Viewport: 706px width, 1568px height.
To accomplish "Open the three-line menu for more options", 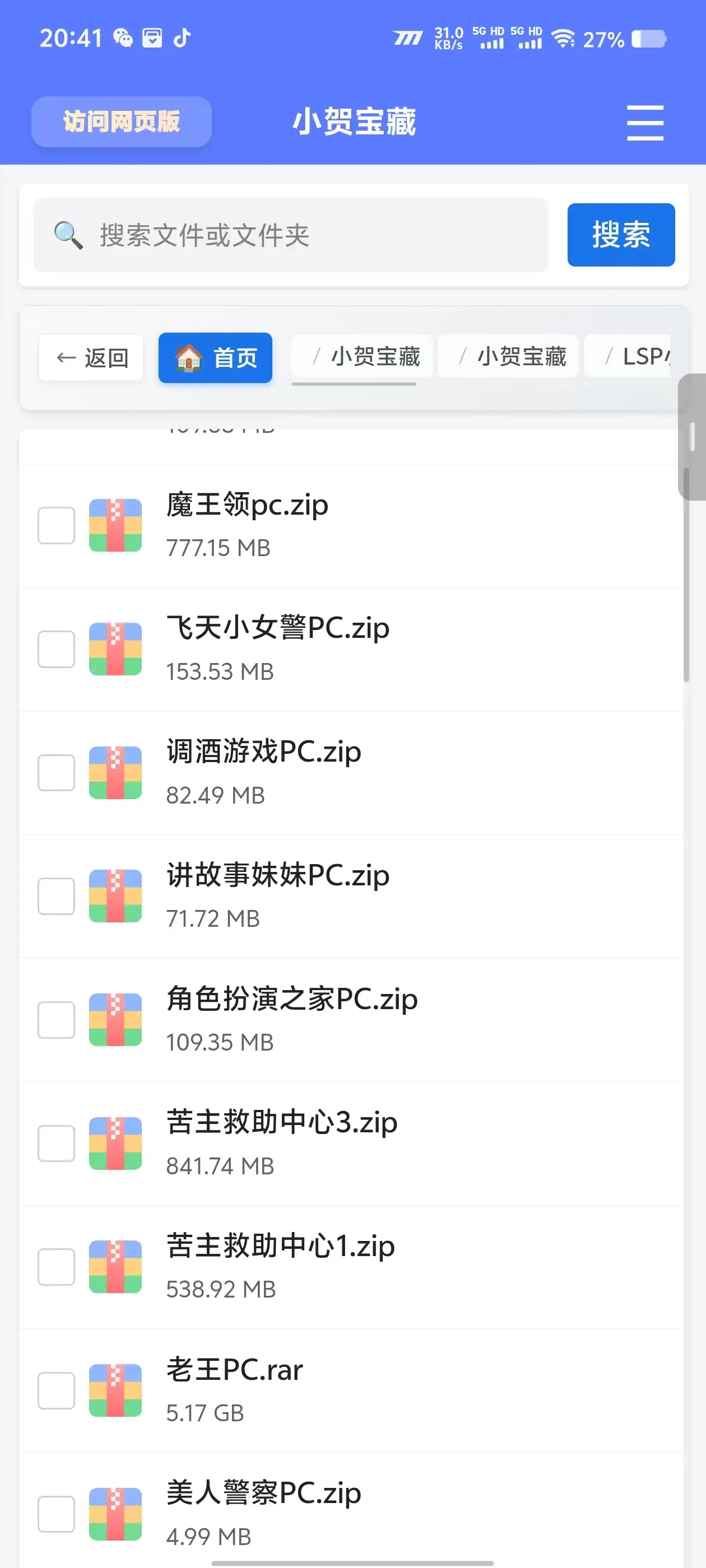I will 644,122.
